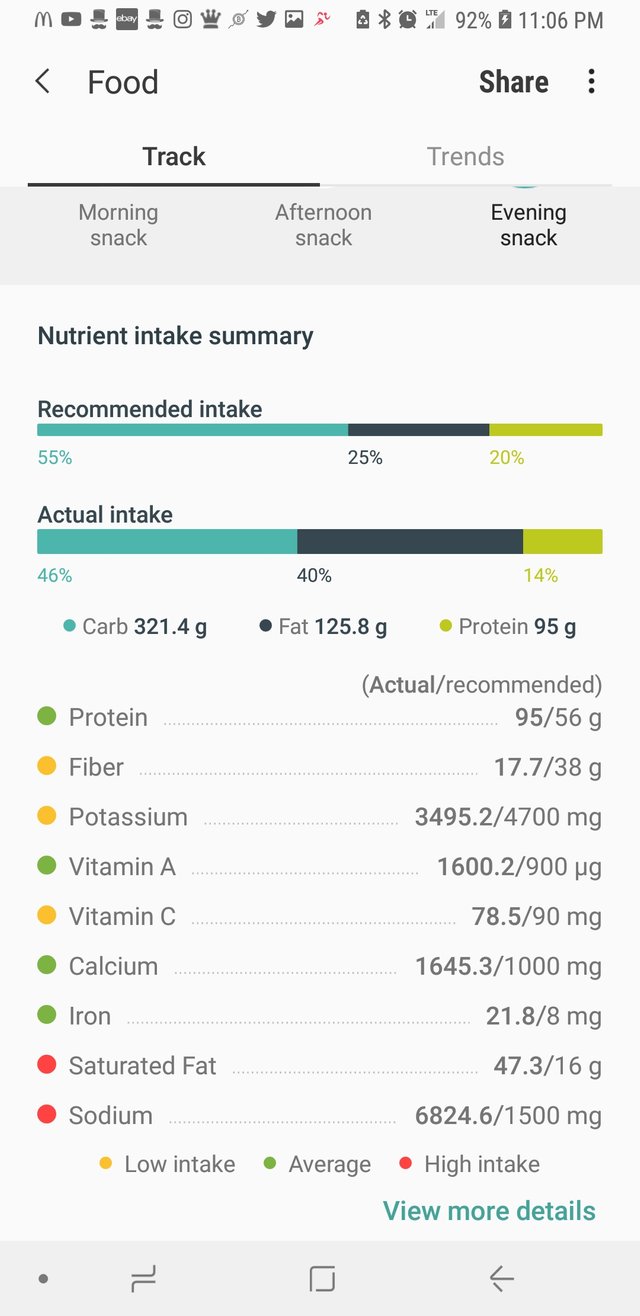Screen dimensions: 640x1316
Task: Open View more details link
Action: click(489, 1211)
